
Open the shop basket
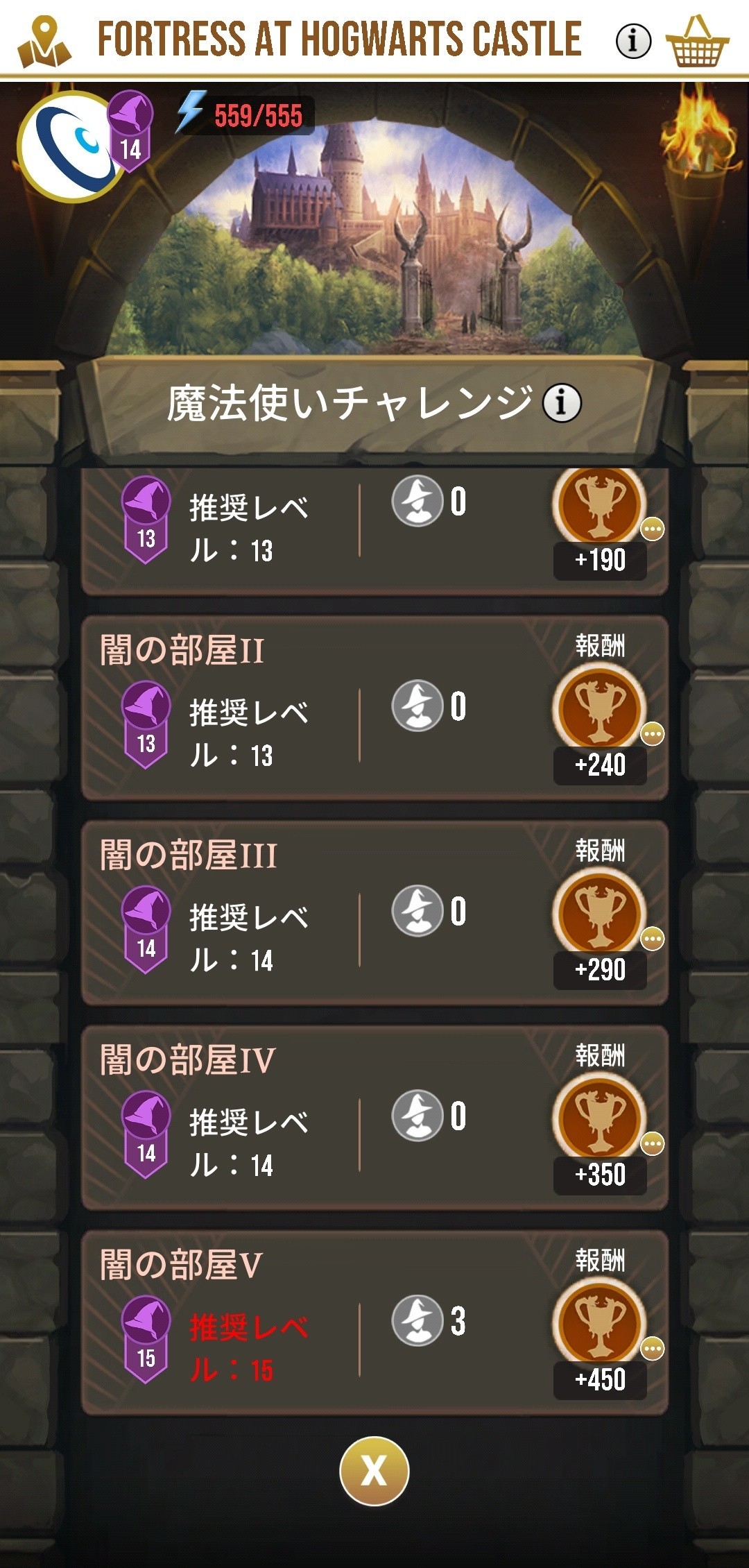pos(696,42)
